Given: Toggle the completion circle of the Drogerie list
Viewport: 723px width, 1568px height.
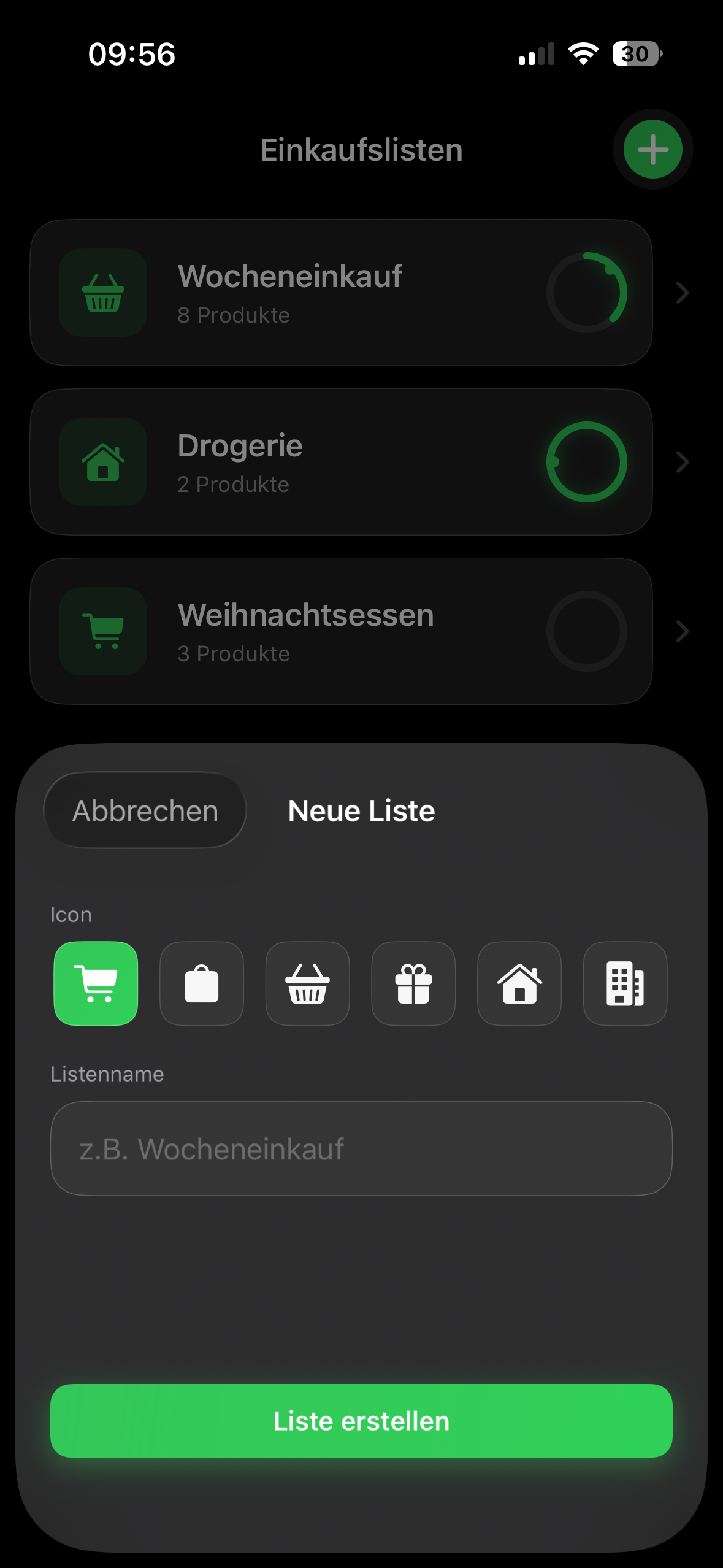Looking at the screenshot, I should click(x=586, y=462).
